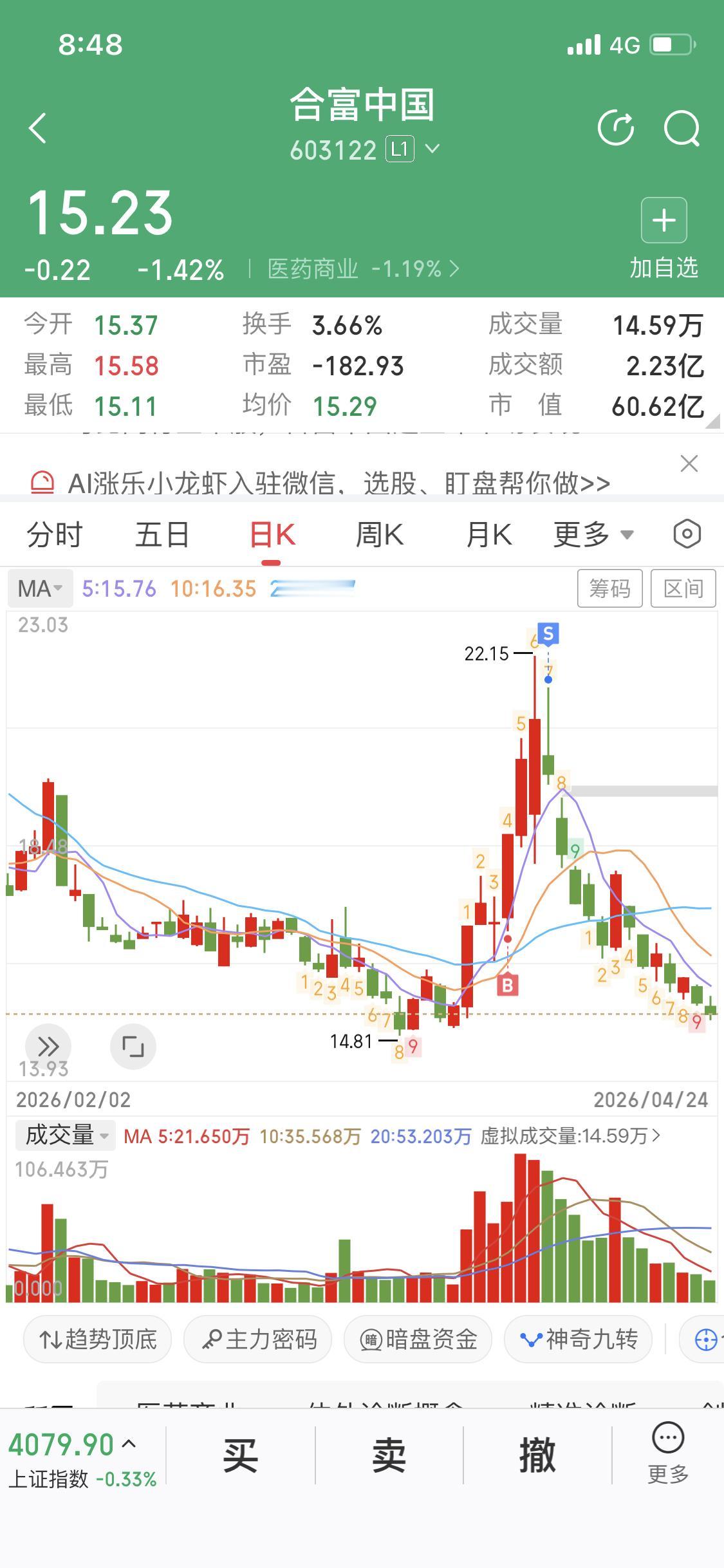Click the alarm bell icon beside AI banner
Screen dimensions: 724x1568
(x=41, y=481)
